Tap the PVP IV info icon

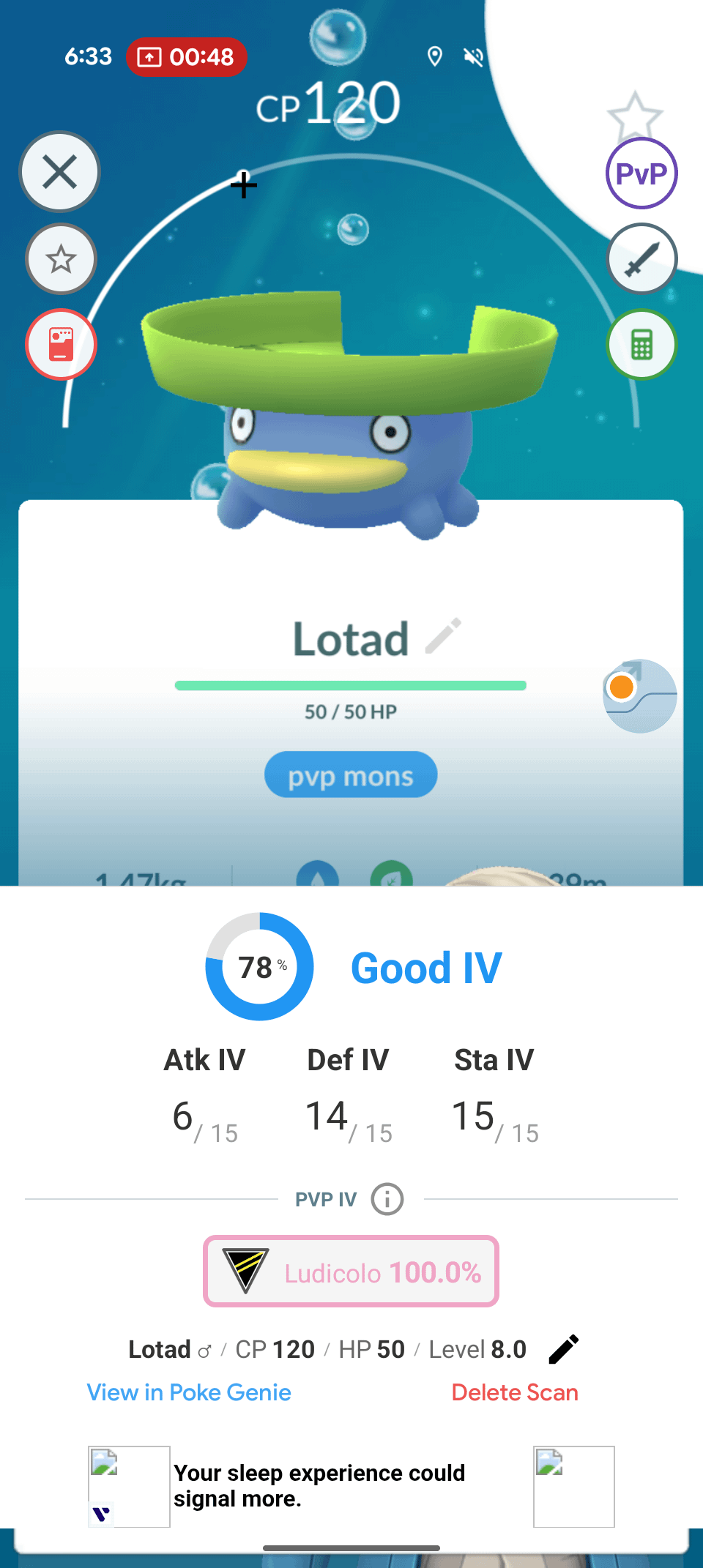387,1199
